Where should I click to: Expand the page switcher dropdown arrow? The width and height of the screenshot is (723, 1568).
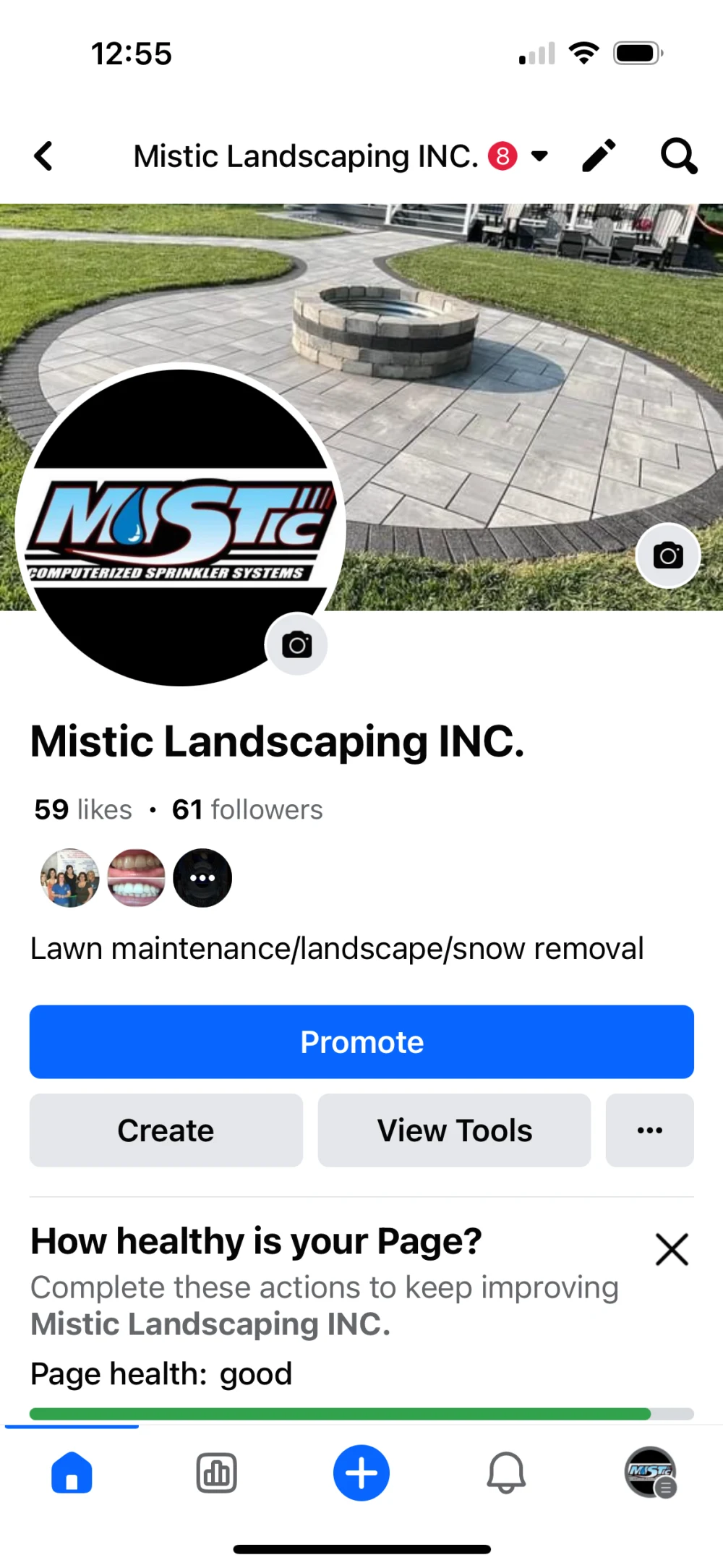[x=539, y=155]
